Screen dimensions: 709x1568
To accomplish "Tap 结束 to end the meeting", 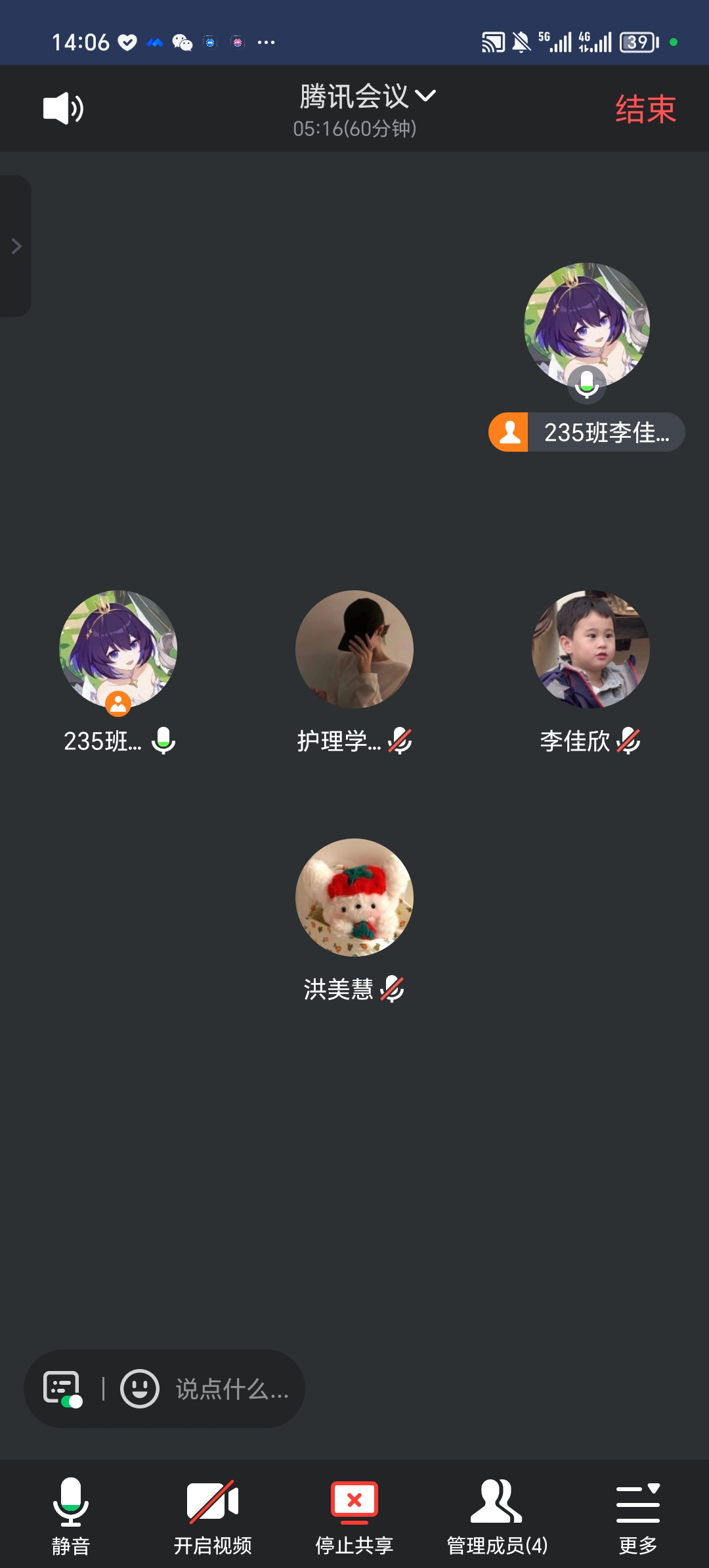I will 645,109.
